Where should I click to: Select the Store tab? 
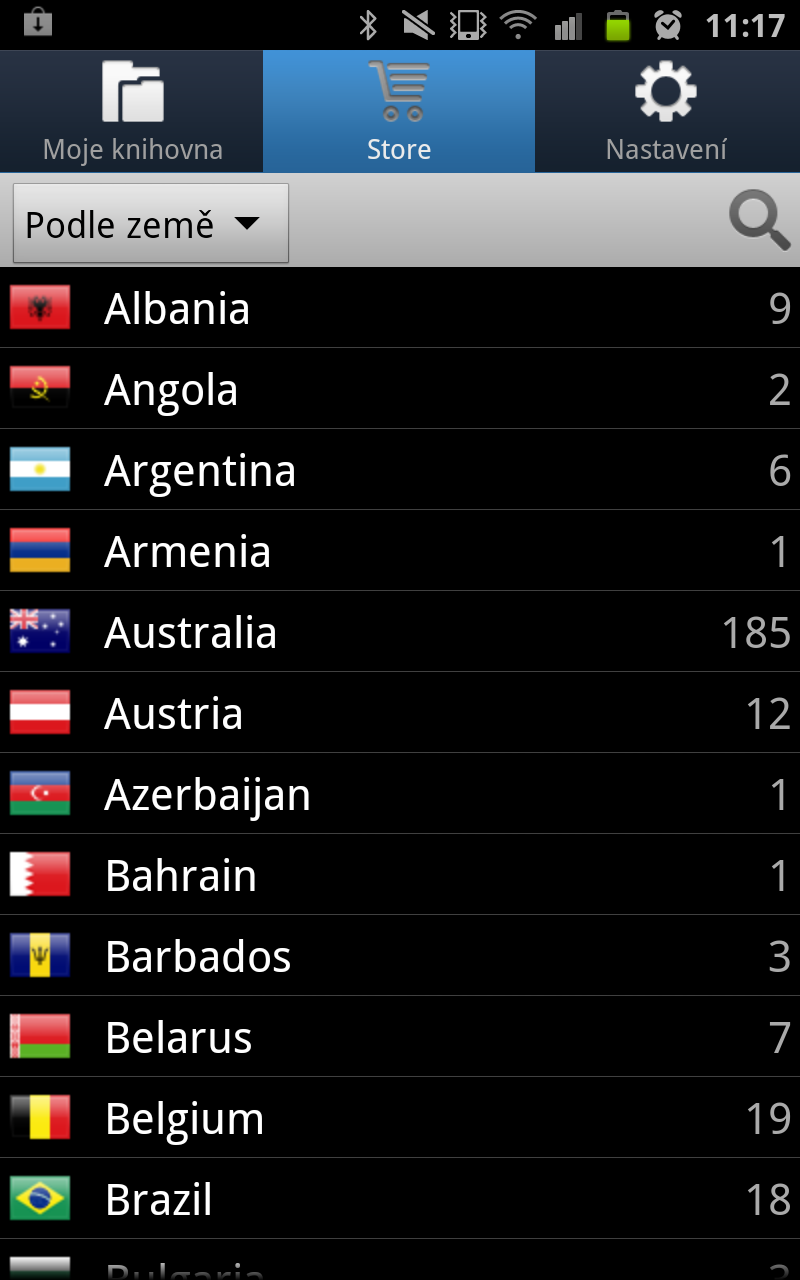399,112
